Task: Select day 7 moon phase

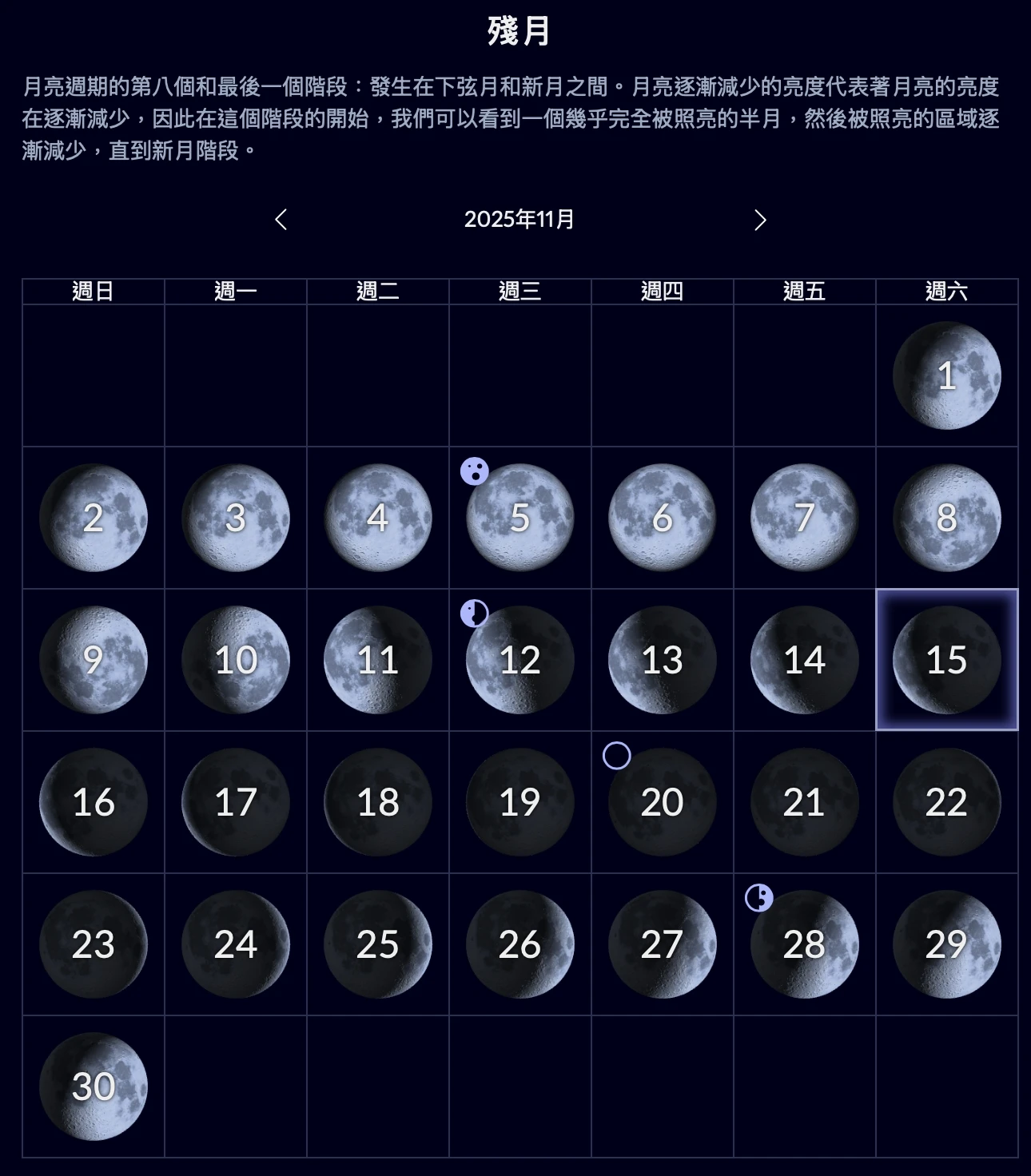Action: tap(804, 518)
